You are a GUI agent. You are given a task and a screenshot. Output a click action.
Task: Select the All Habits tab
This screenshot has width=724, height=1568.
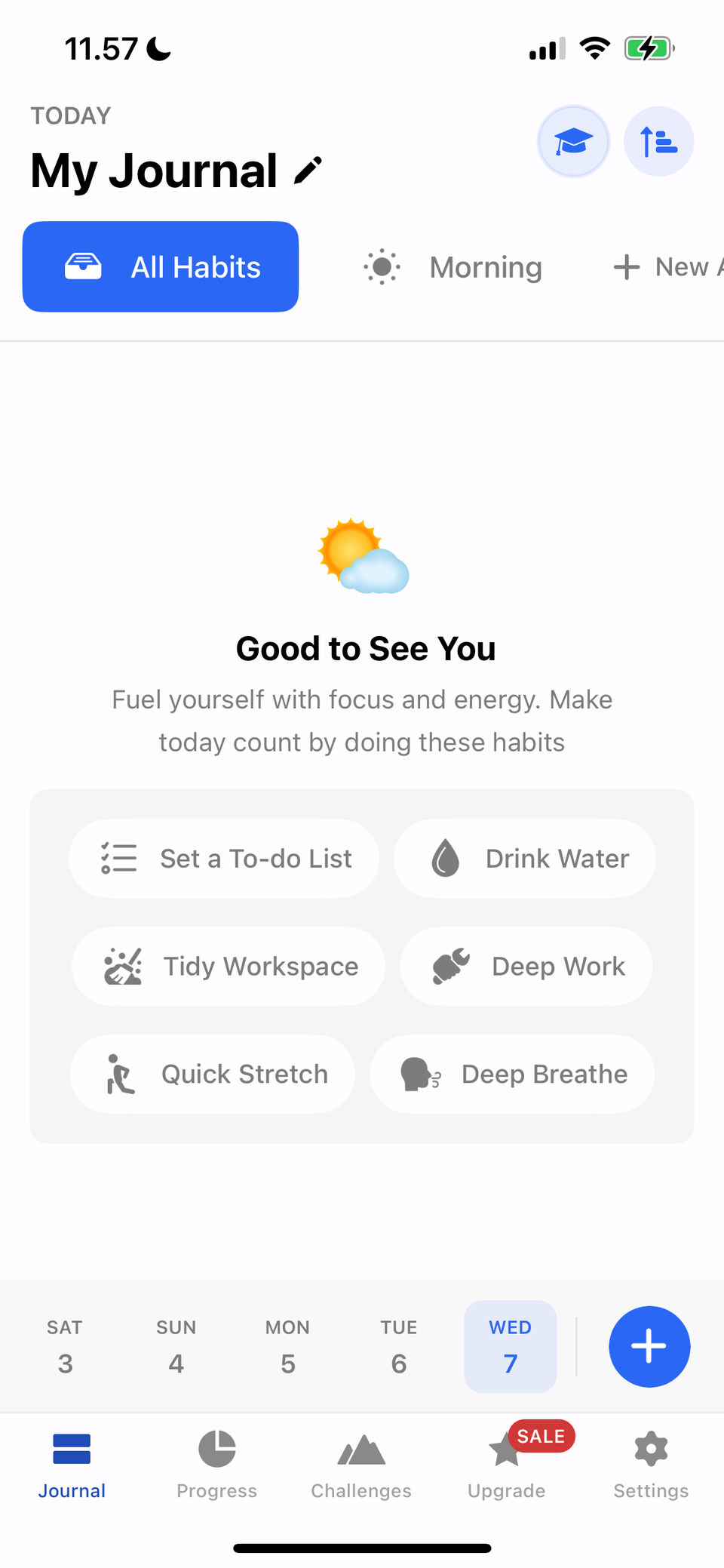click(x=161, y=266)
